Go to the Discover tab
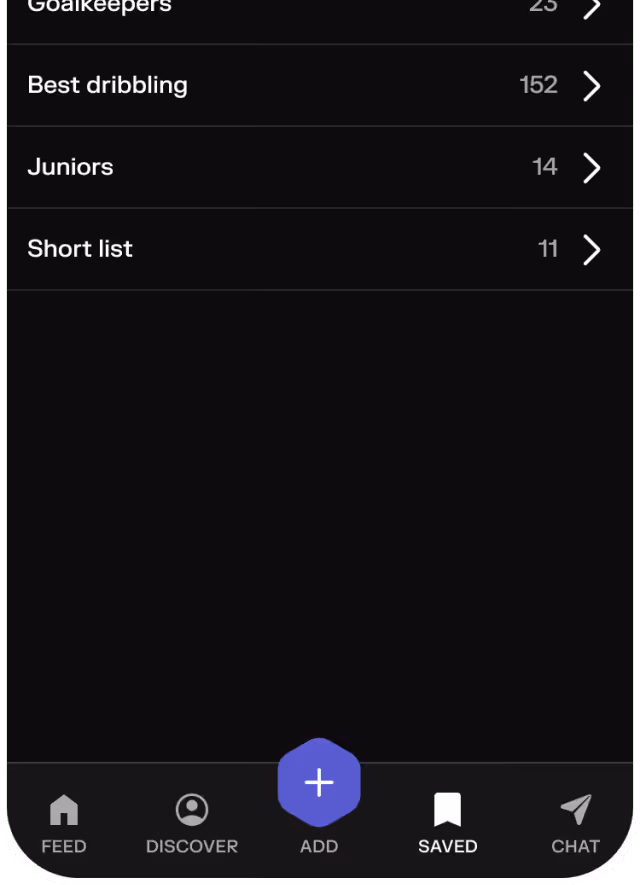The image size is (640, 885). pyautogui.click(x=192, y=824)
